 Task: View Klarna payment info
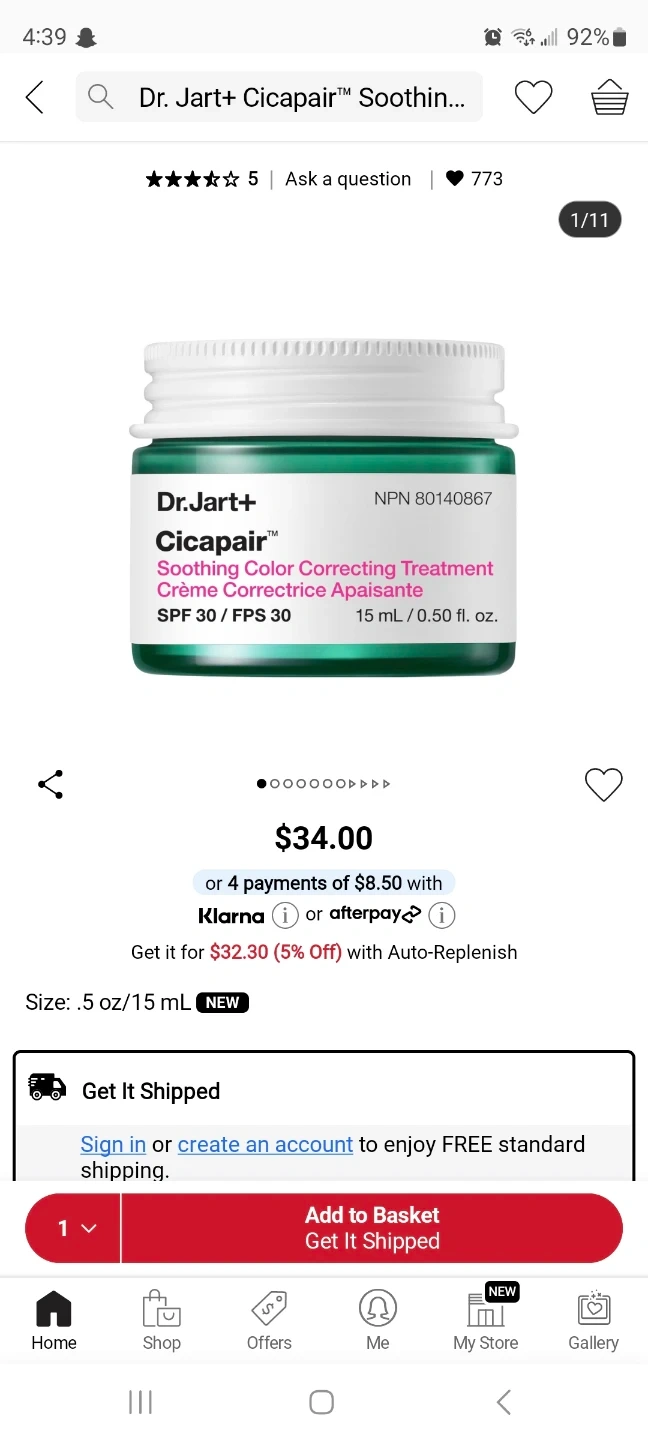coord(285,915)
